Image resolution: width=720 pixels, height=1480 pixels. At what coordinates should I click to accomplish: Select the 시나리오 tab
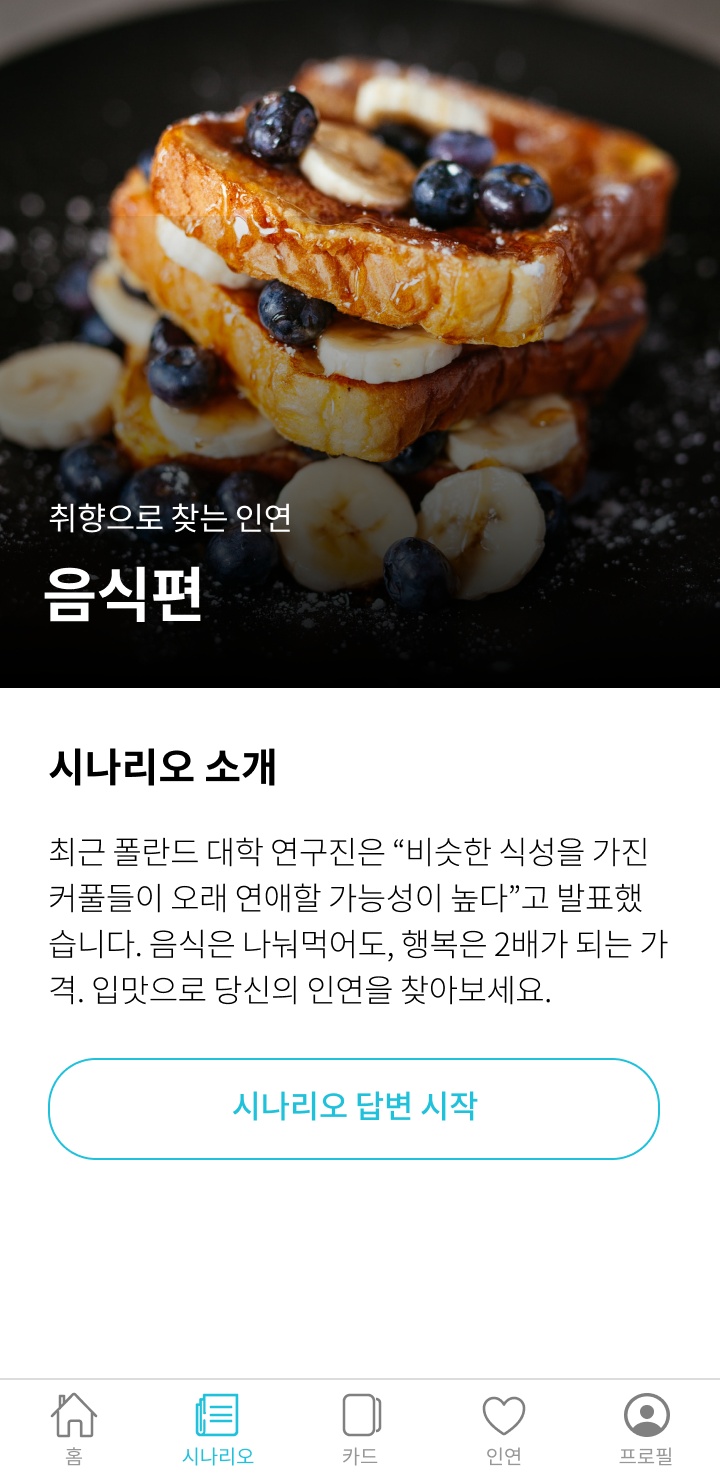(x=217, y=1427)
